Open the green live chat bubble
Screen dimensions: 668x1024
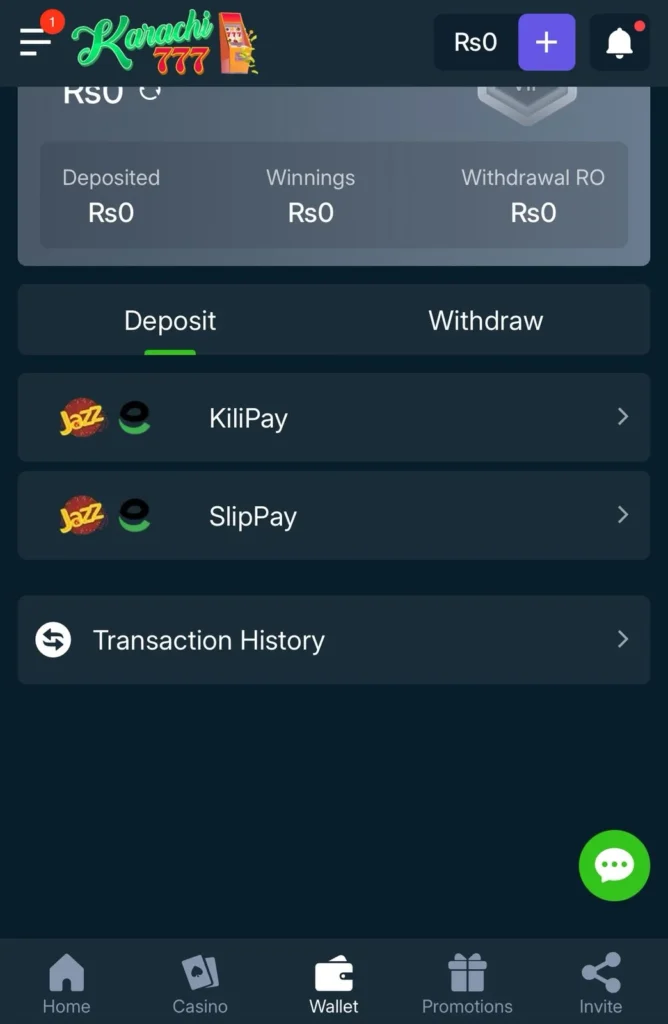pyautogui.click(x=614, y=865)
